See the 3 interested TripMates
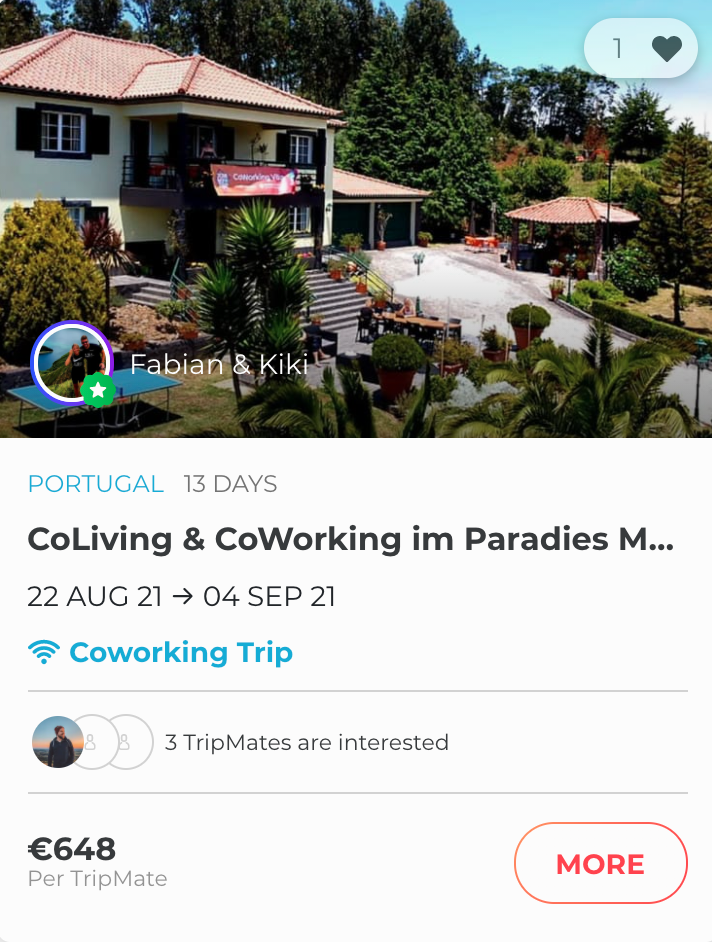This screenshot has height=942, width=712. pos(306,742)
